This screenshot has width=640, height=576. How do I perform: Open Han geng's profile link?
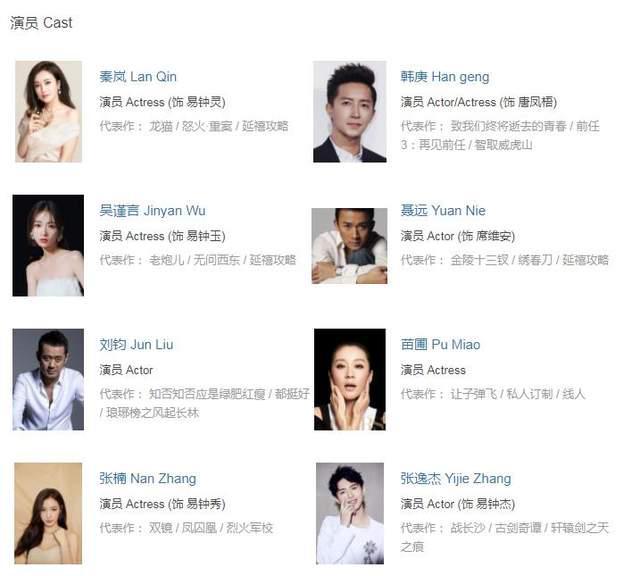point(445,77)
